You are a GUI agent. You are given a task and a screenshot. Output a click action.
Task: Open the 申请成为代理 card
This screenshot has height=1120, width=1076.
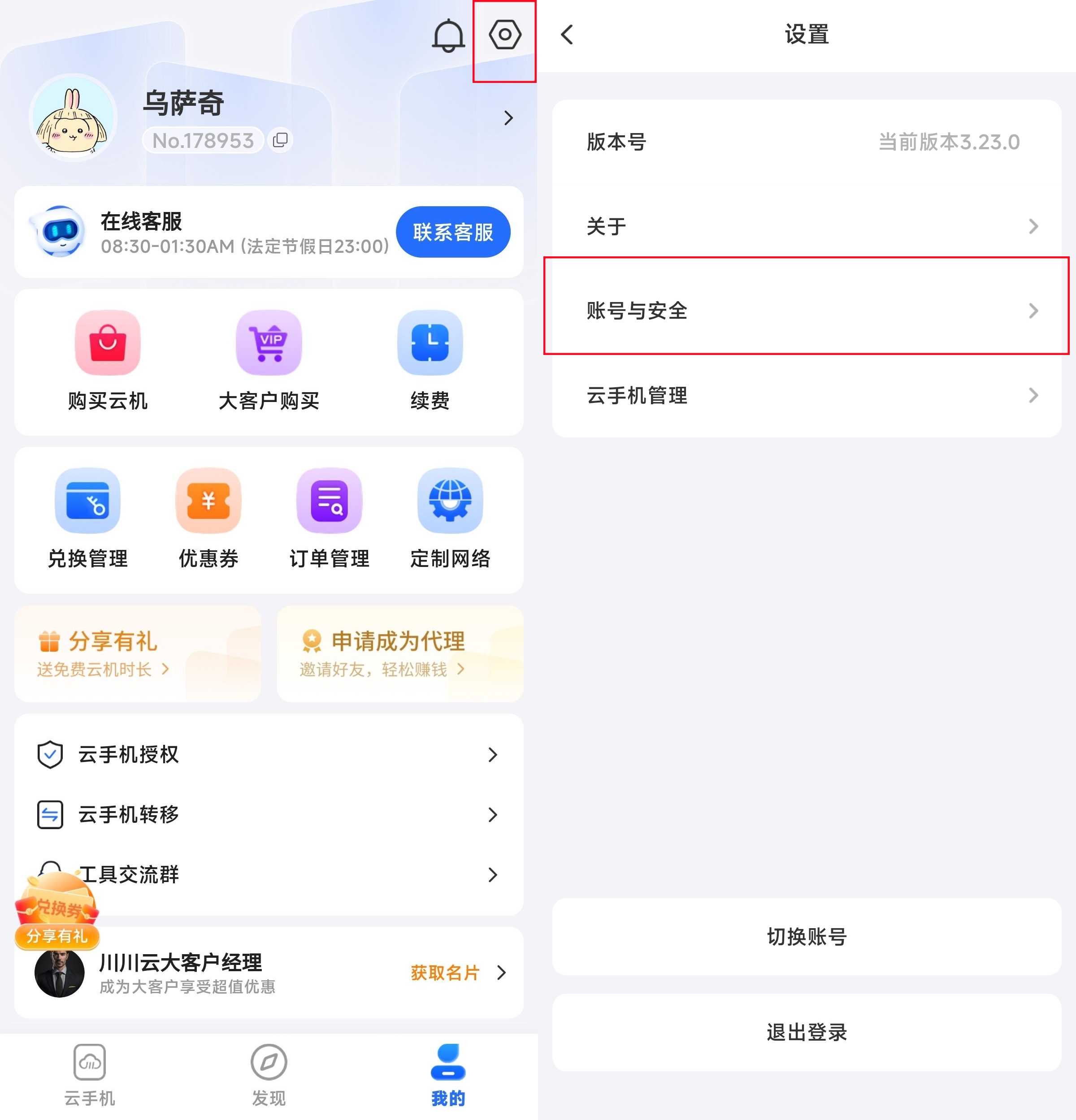399,654
